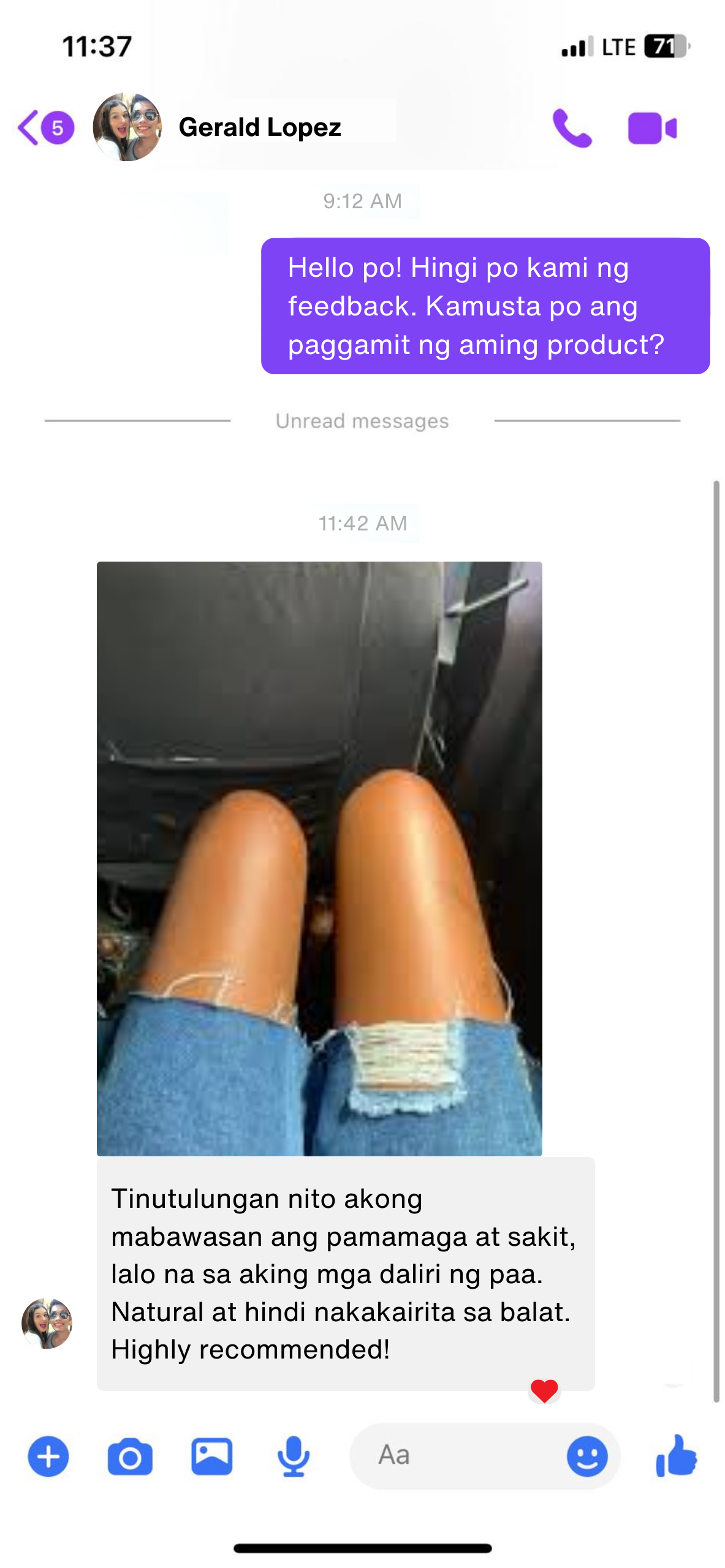The width and height of the screenshot is (725, 1568).
Task: Tap Gerald Lopez's avatar beside the message
Action: 47,1323
